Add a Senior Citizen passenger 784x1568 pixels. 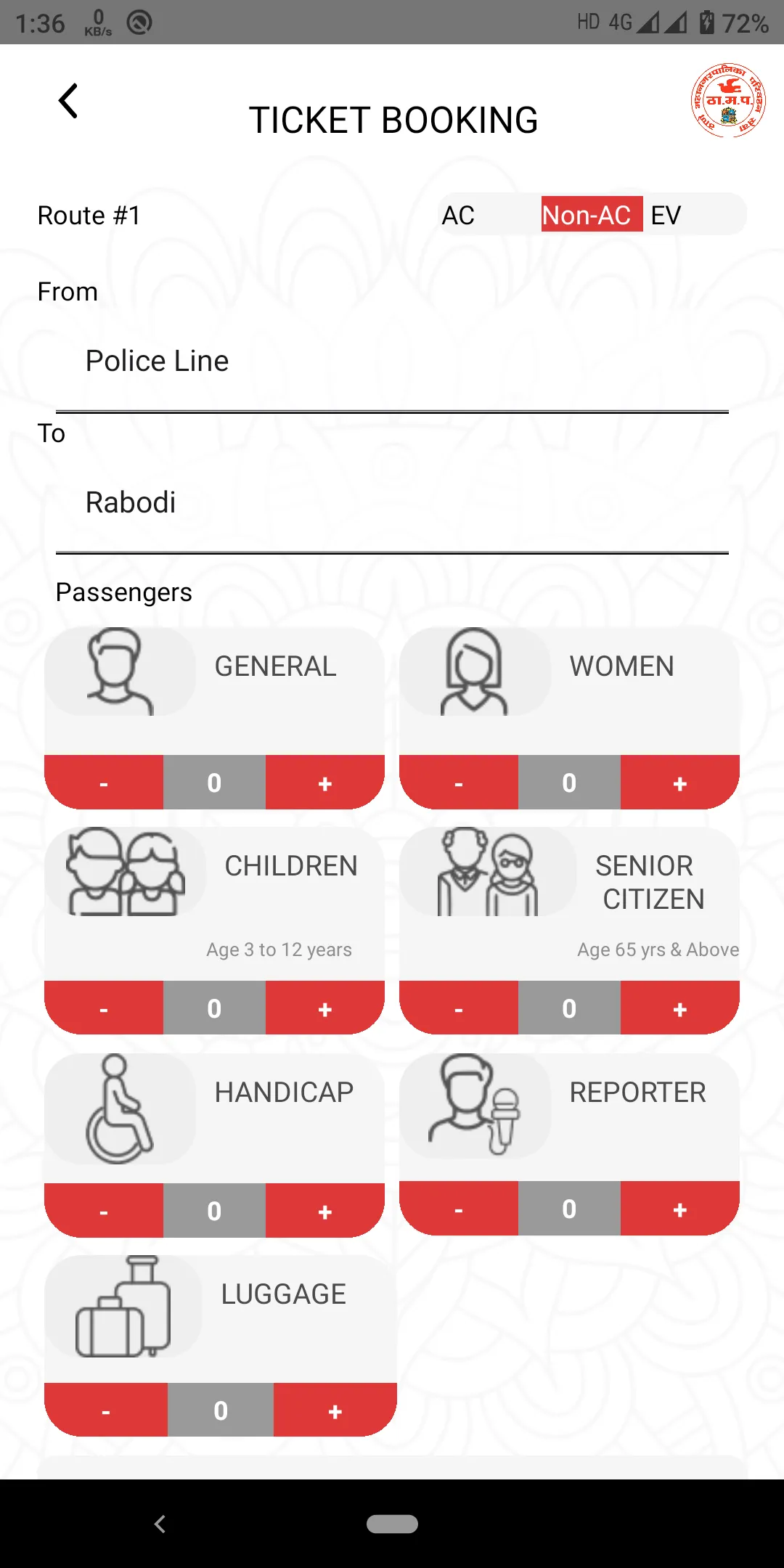click(x=679, y=1008)
